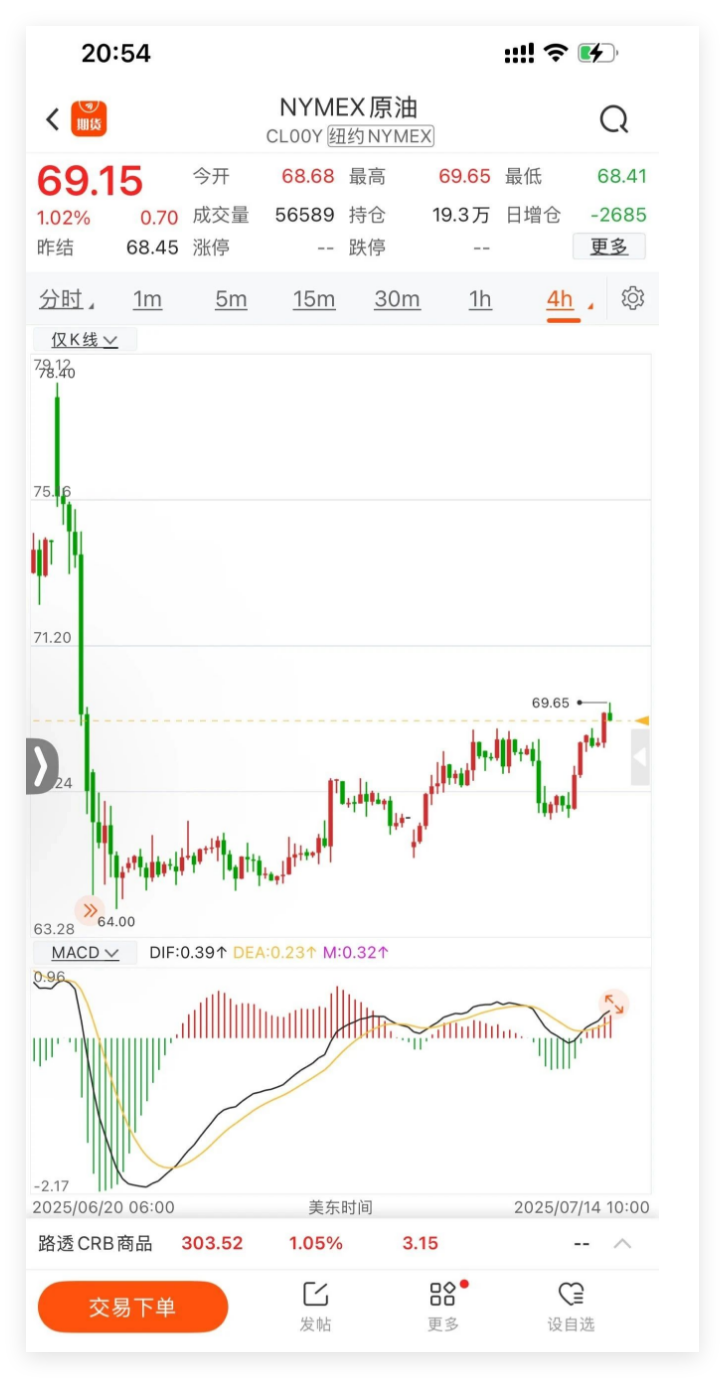Select the 1m timeframe
The image size is (725, 1378).
[x=147, y=299]
